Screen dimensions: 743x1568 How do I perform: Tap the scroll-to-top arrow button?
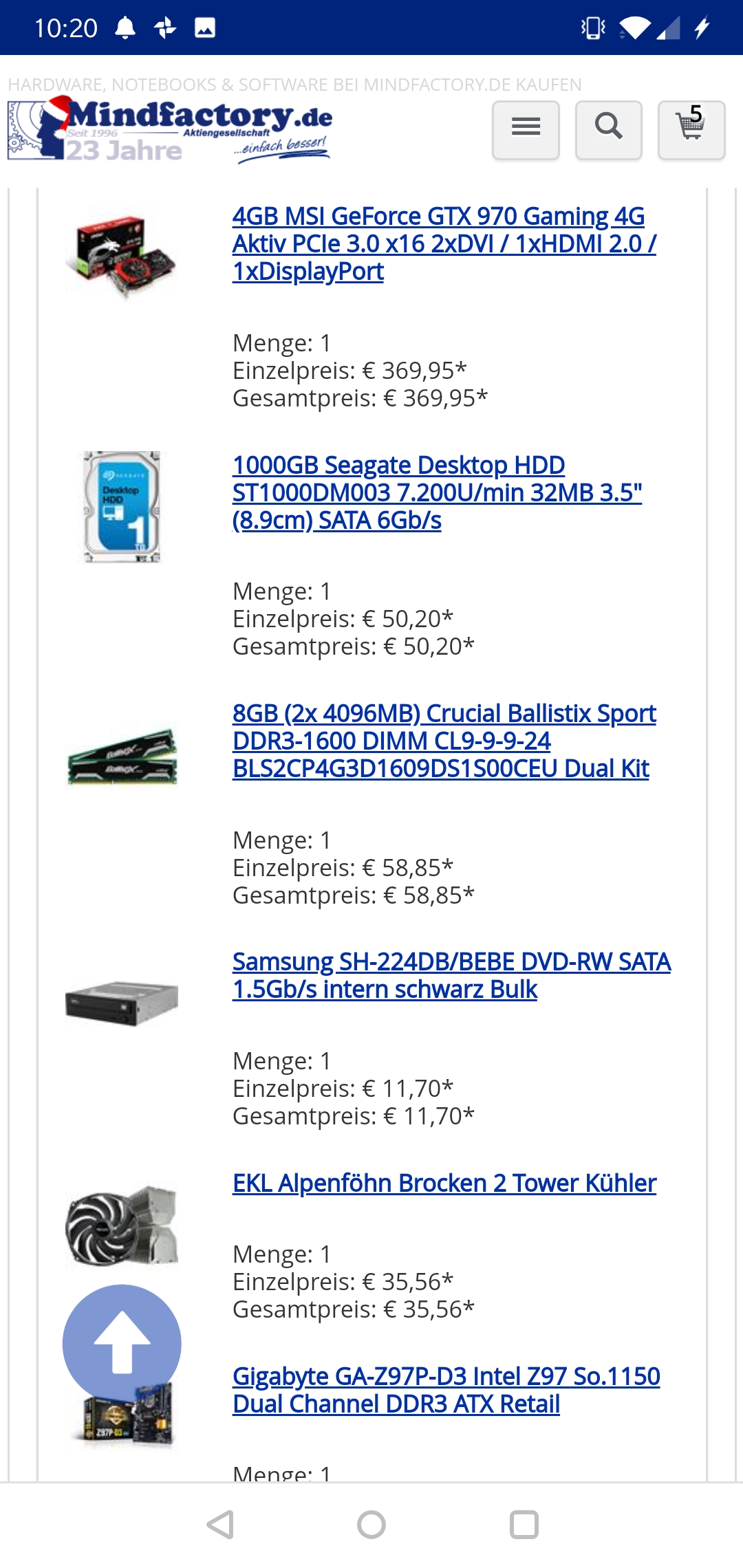point(122,1343)
